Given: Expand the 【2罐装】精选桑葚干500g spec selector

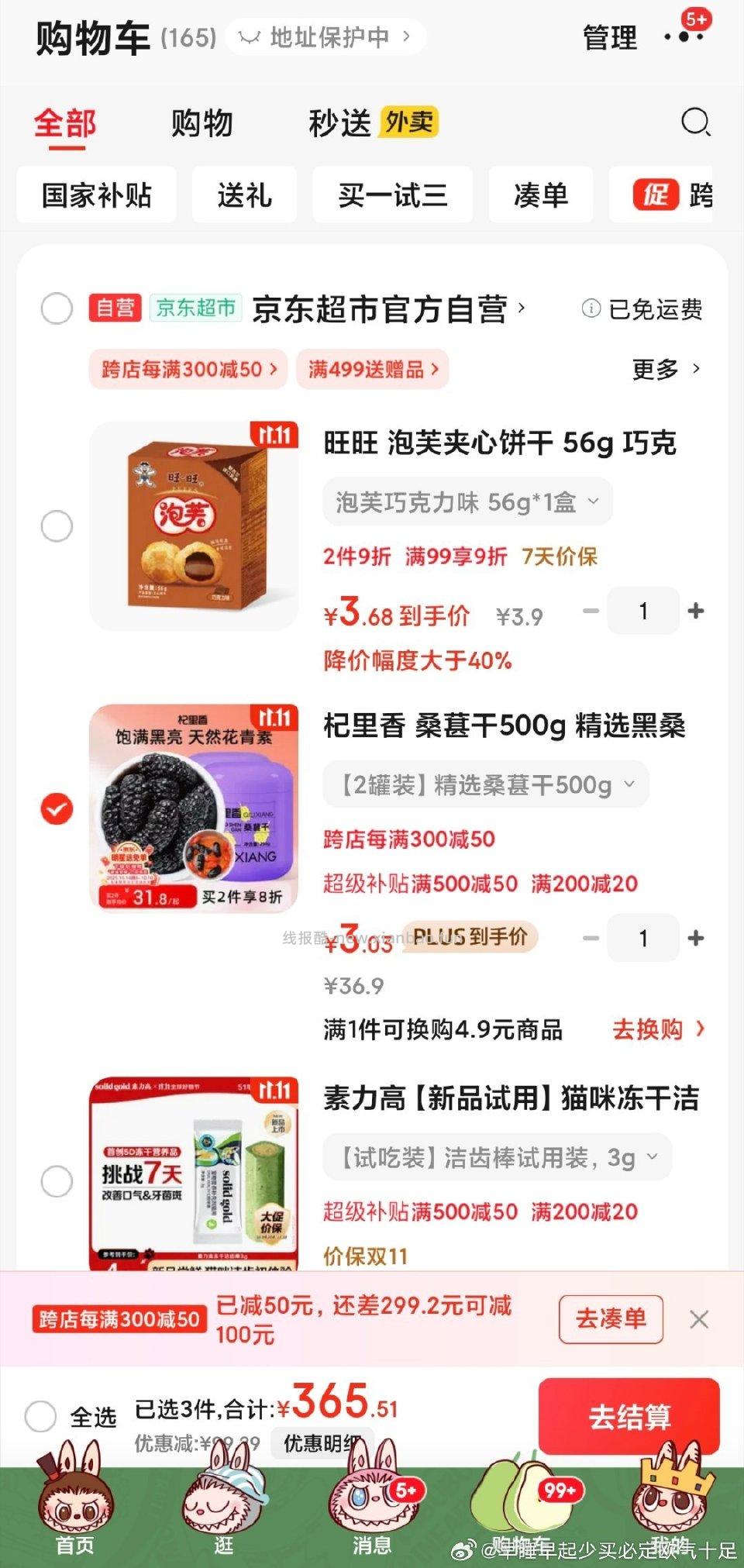Looking at the screenshot, I should click(486, 784).
